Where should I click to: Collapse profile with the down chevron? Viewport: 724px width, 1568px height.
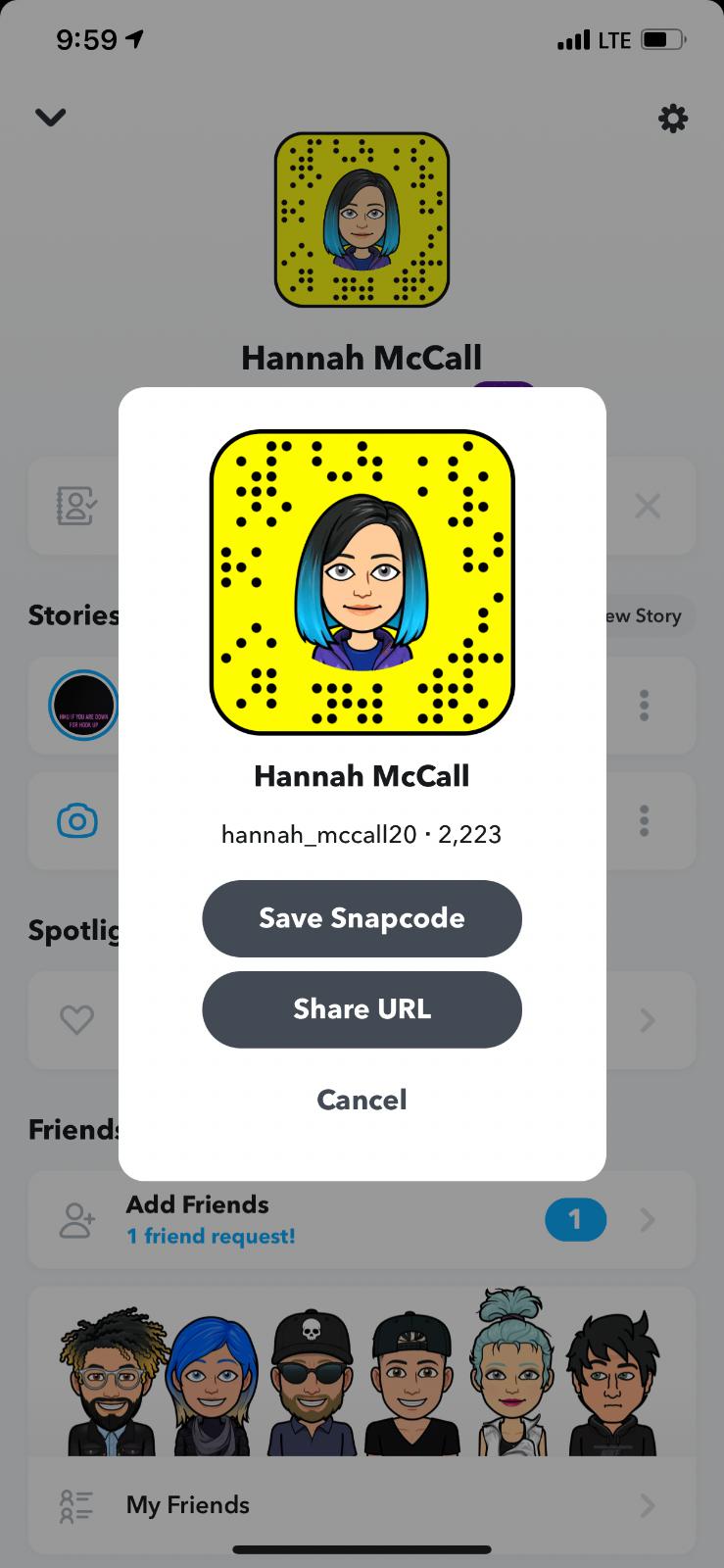[x=50, y=118]
